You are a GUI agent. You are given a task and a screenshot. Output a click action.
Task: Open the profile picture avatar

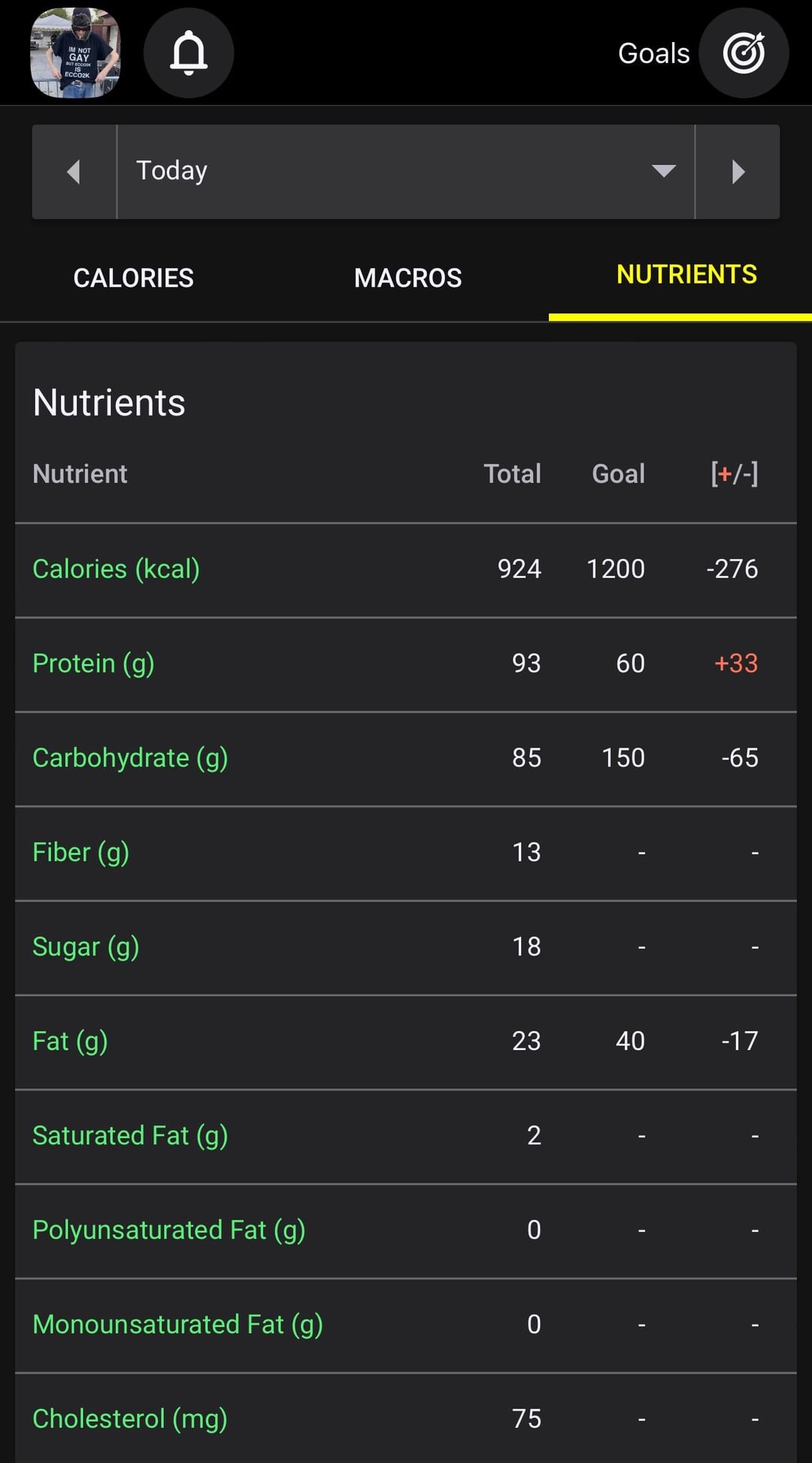click(75, 53)
